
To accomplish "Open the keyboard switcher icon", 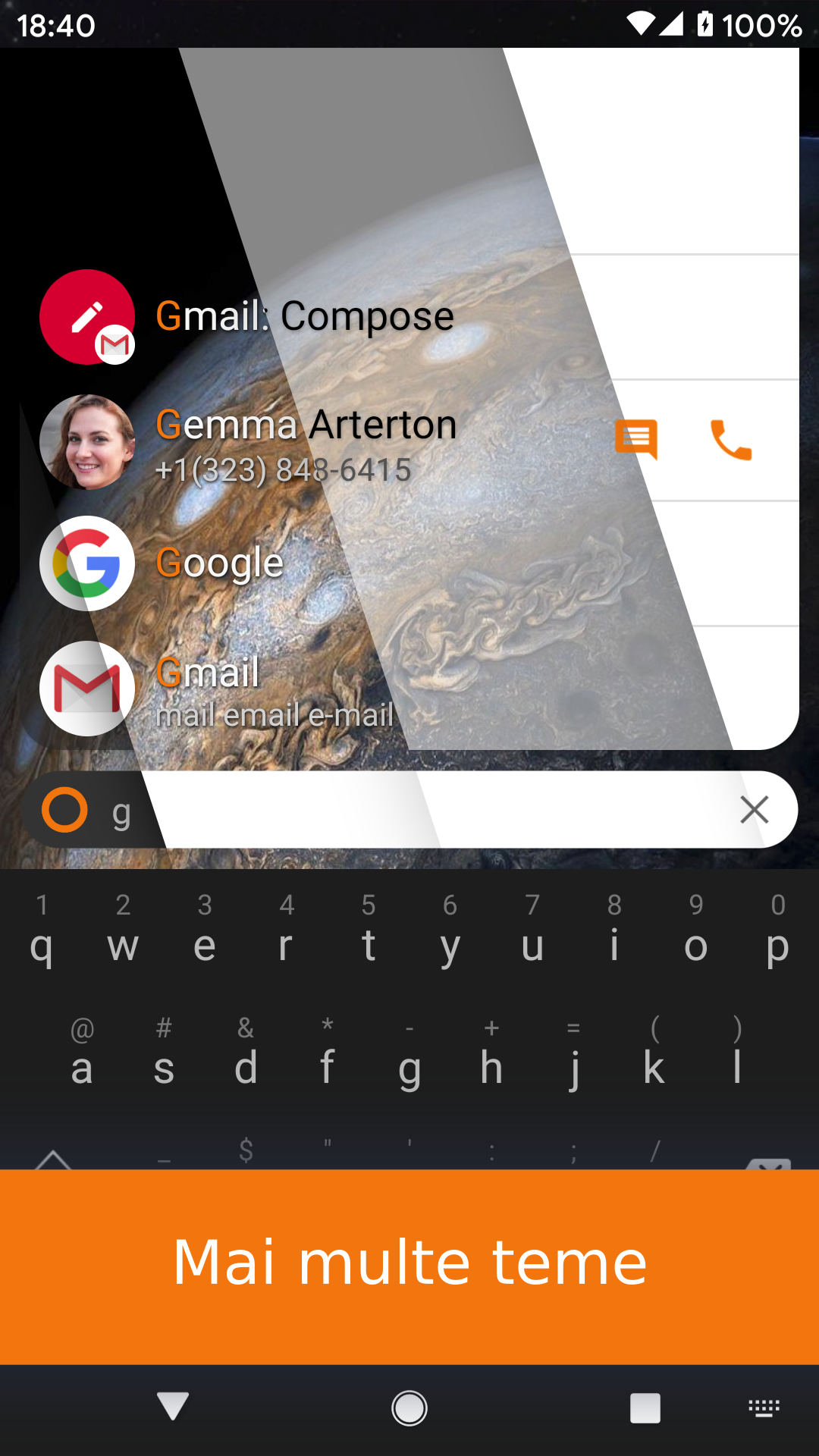I will [x=764, y=1408].
